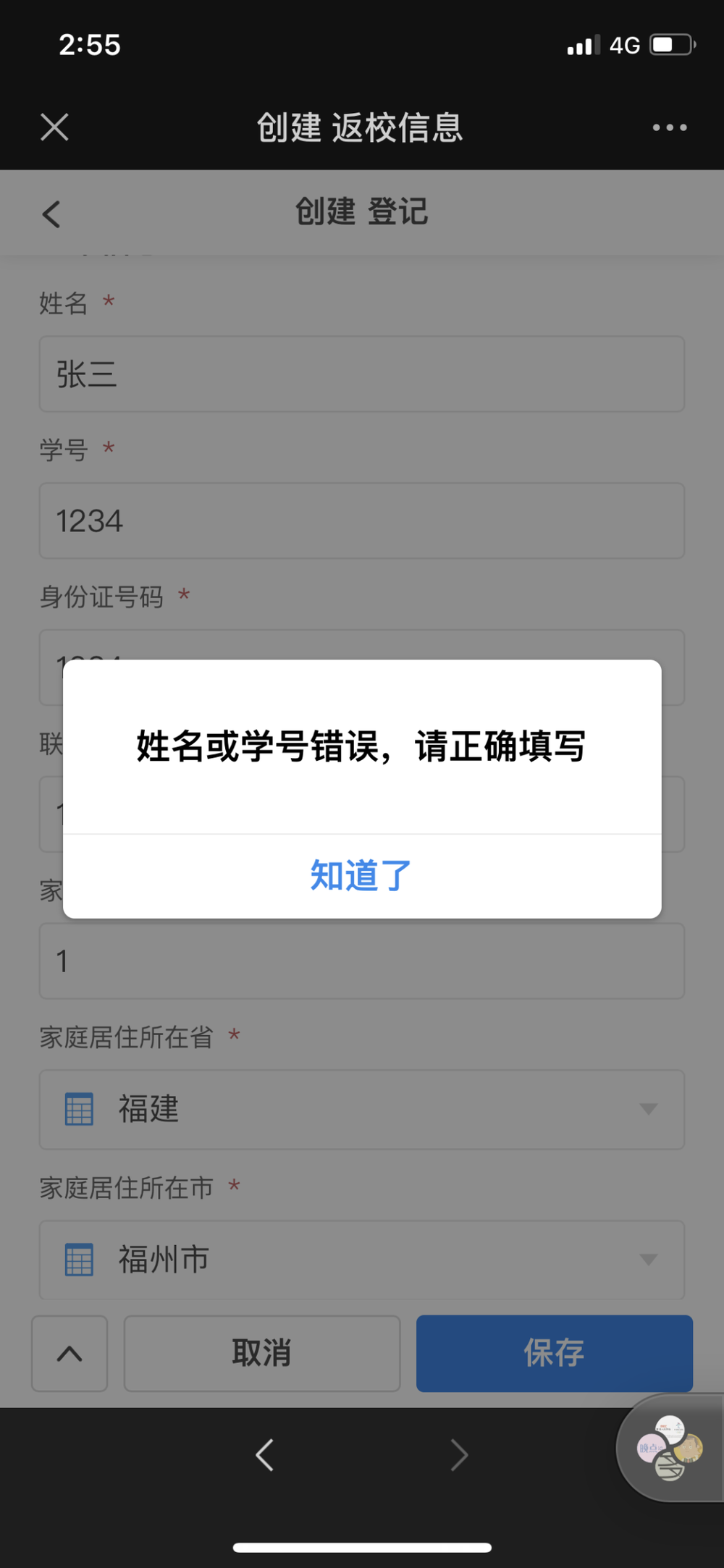This screenshot has width=724, height=1568.
Task: Close the 创建 返校信息 page
Action: pos(54,127)
